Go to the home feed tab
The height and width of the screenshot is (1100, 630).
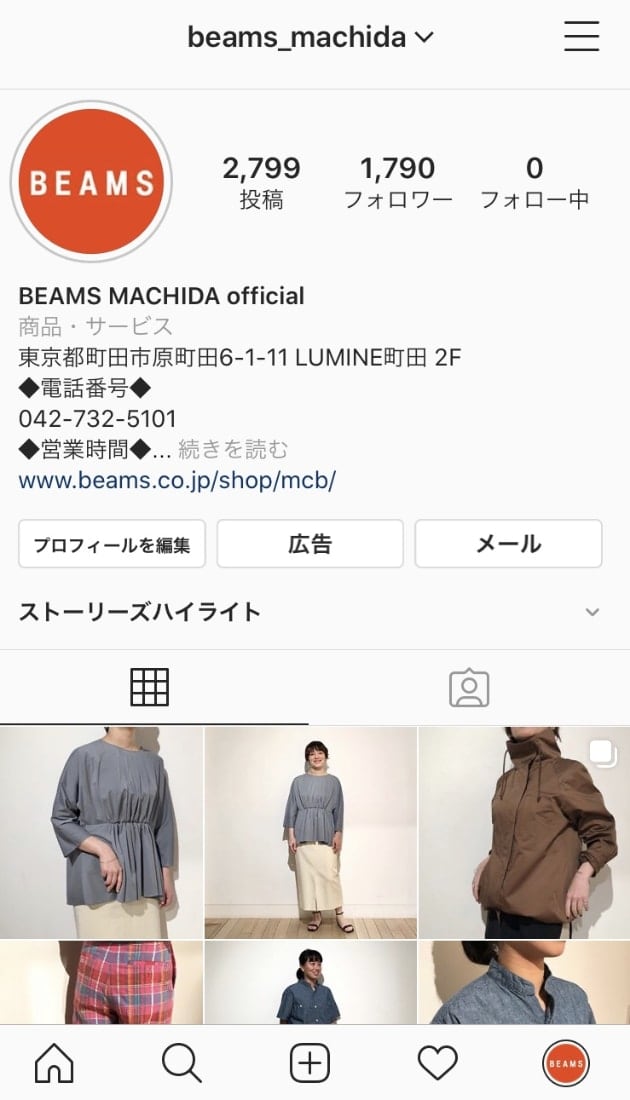coord(54,1065)
